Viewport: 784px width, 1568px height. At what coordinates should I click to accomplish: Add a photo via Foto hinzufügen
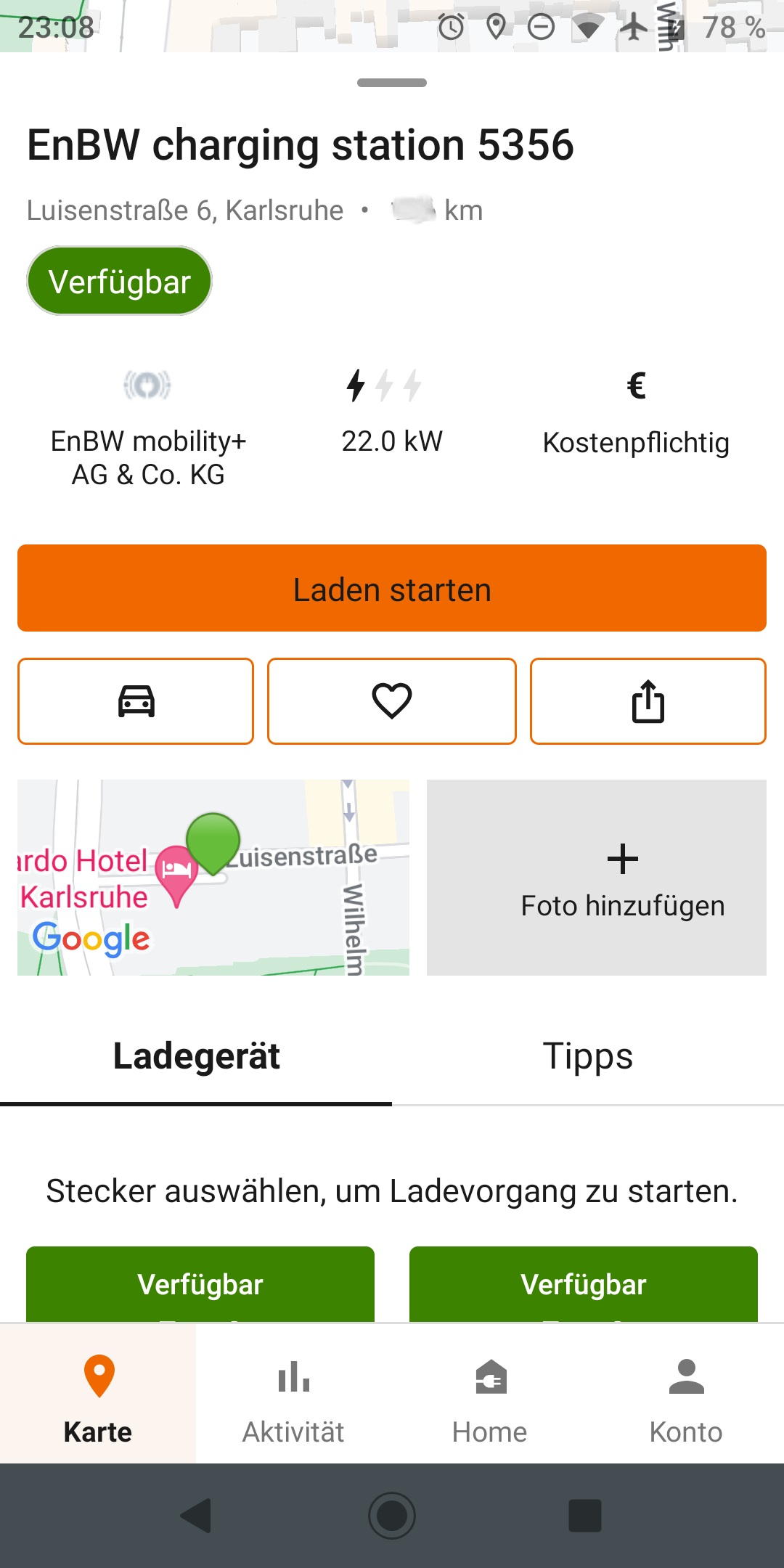[597, 877]
